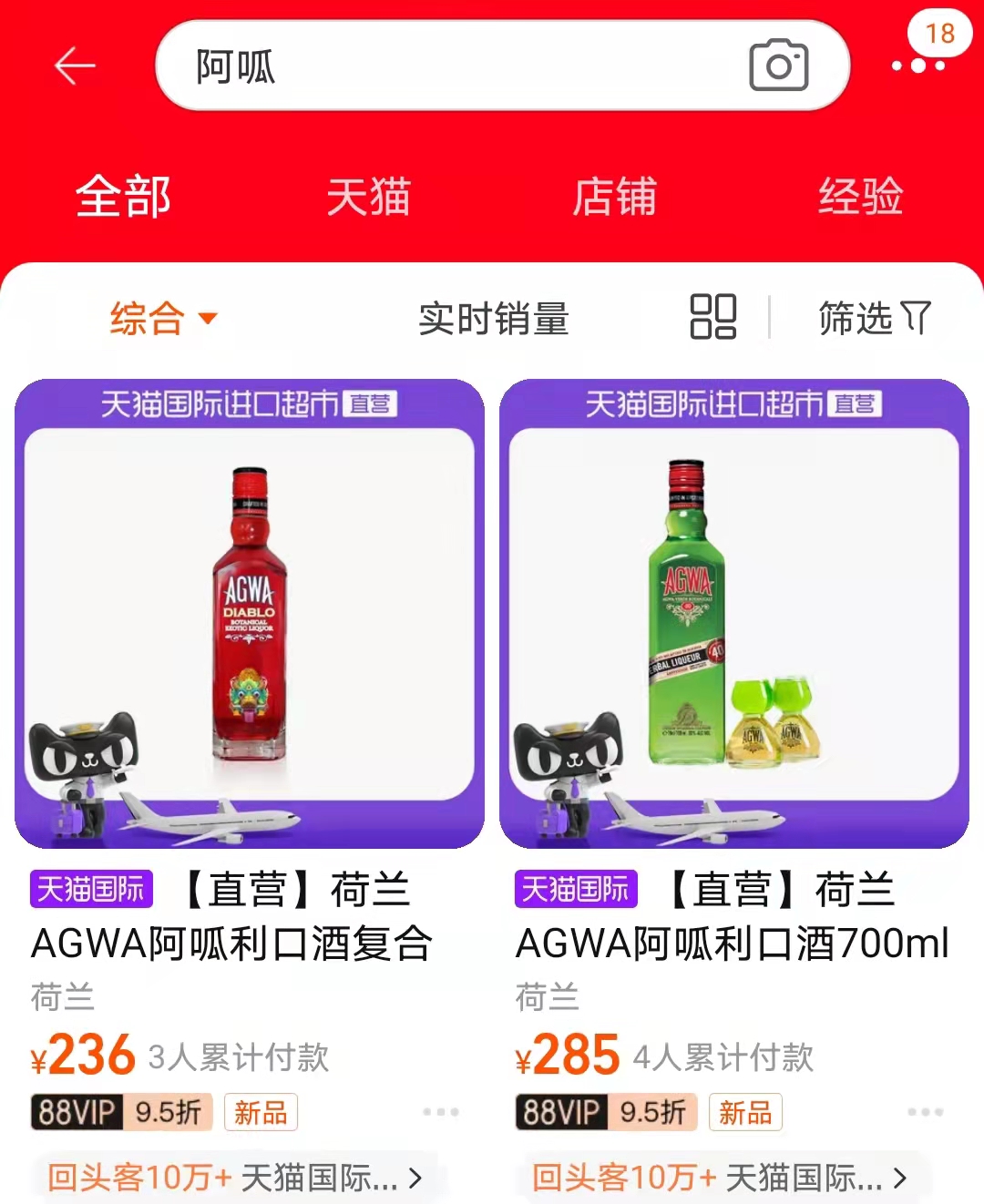Open the 天猫国际 shop link under ¥236 item
Image resolution: width=984 pixels, height=1204 pixels.
coord(235,1178)
